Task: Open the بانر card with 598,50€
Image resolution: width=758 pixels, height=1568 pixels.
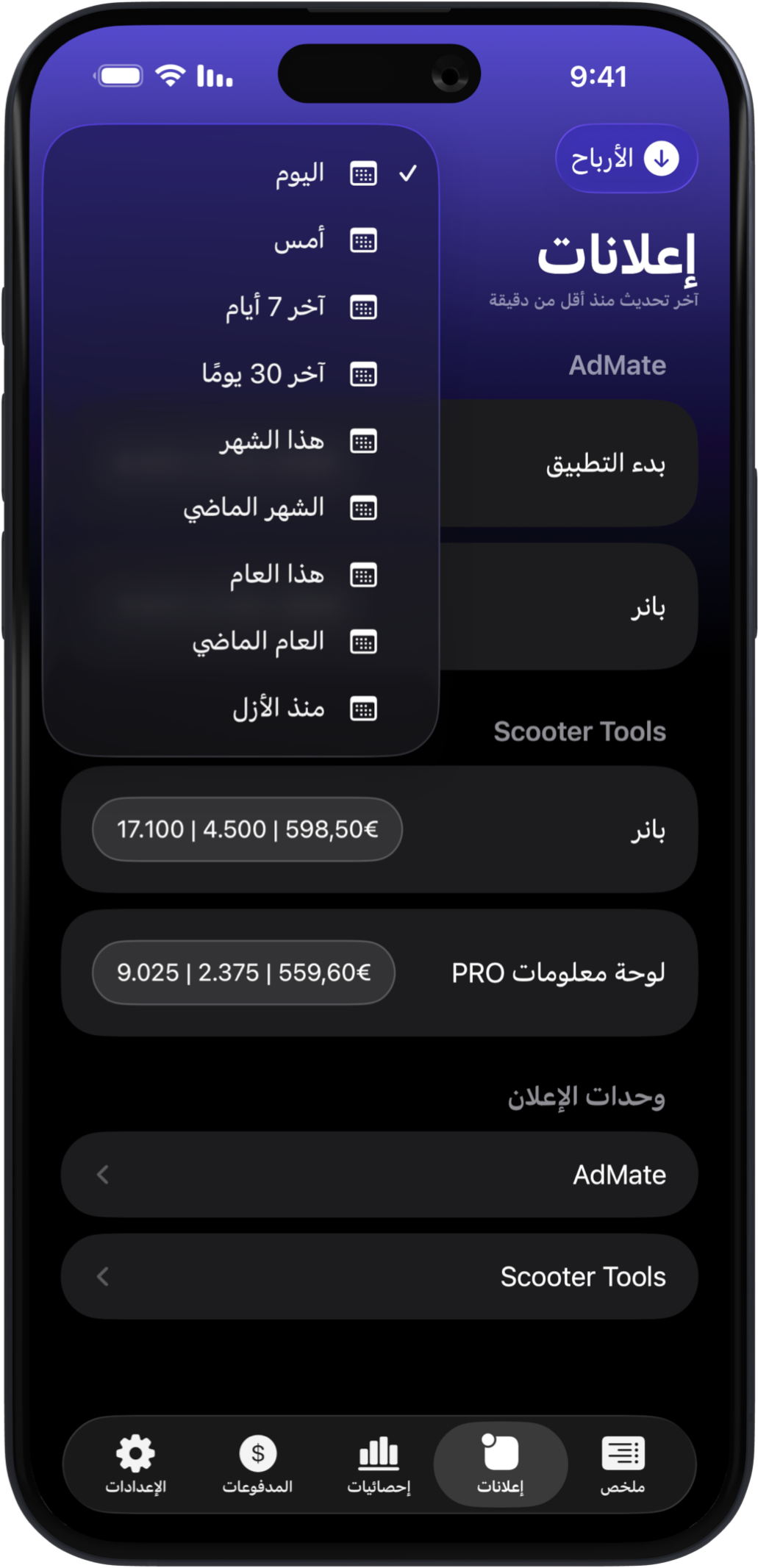Action: click(379, 829)
